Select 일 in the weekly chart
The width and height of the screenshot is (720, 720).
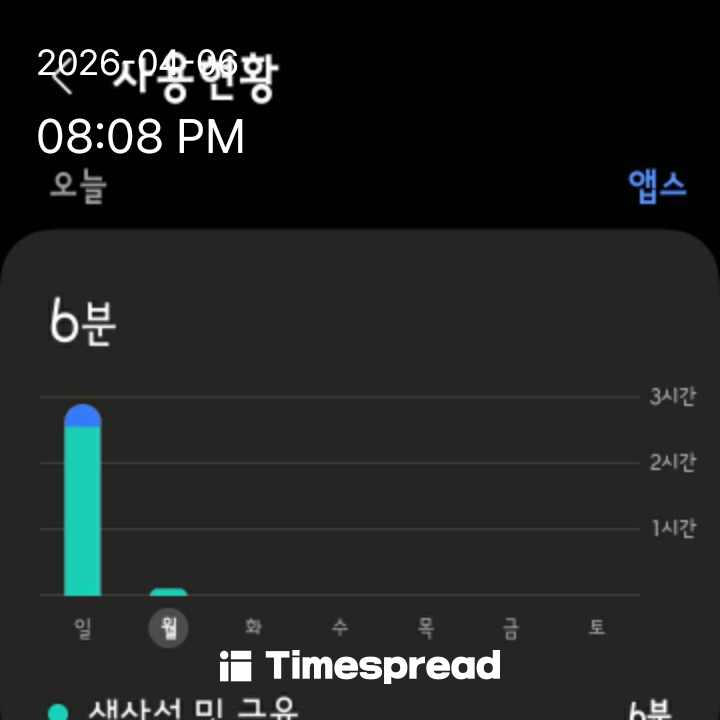83,628
